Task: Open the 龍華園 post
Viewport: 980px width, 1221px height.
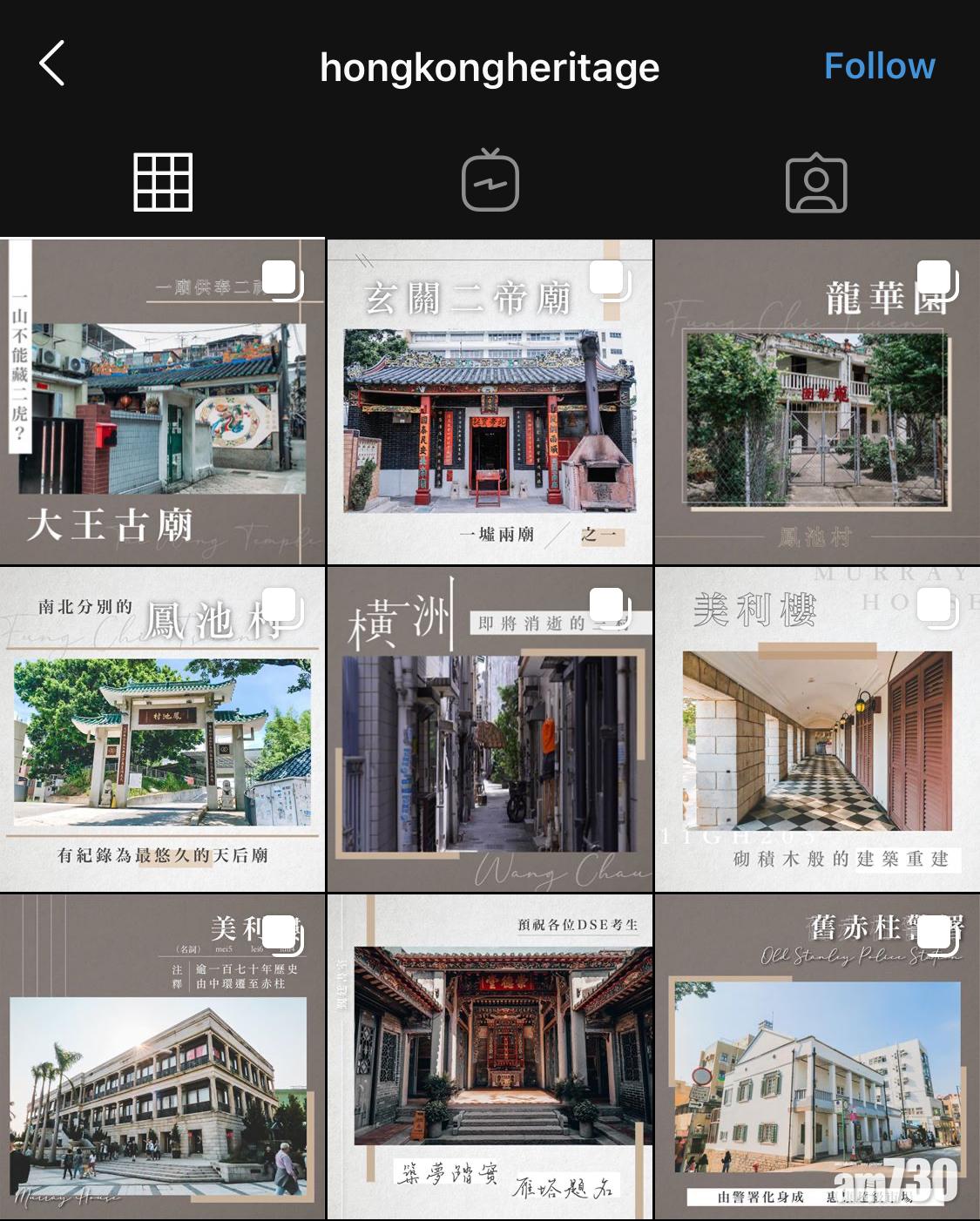Action: [x=817, y=403]
